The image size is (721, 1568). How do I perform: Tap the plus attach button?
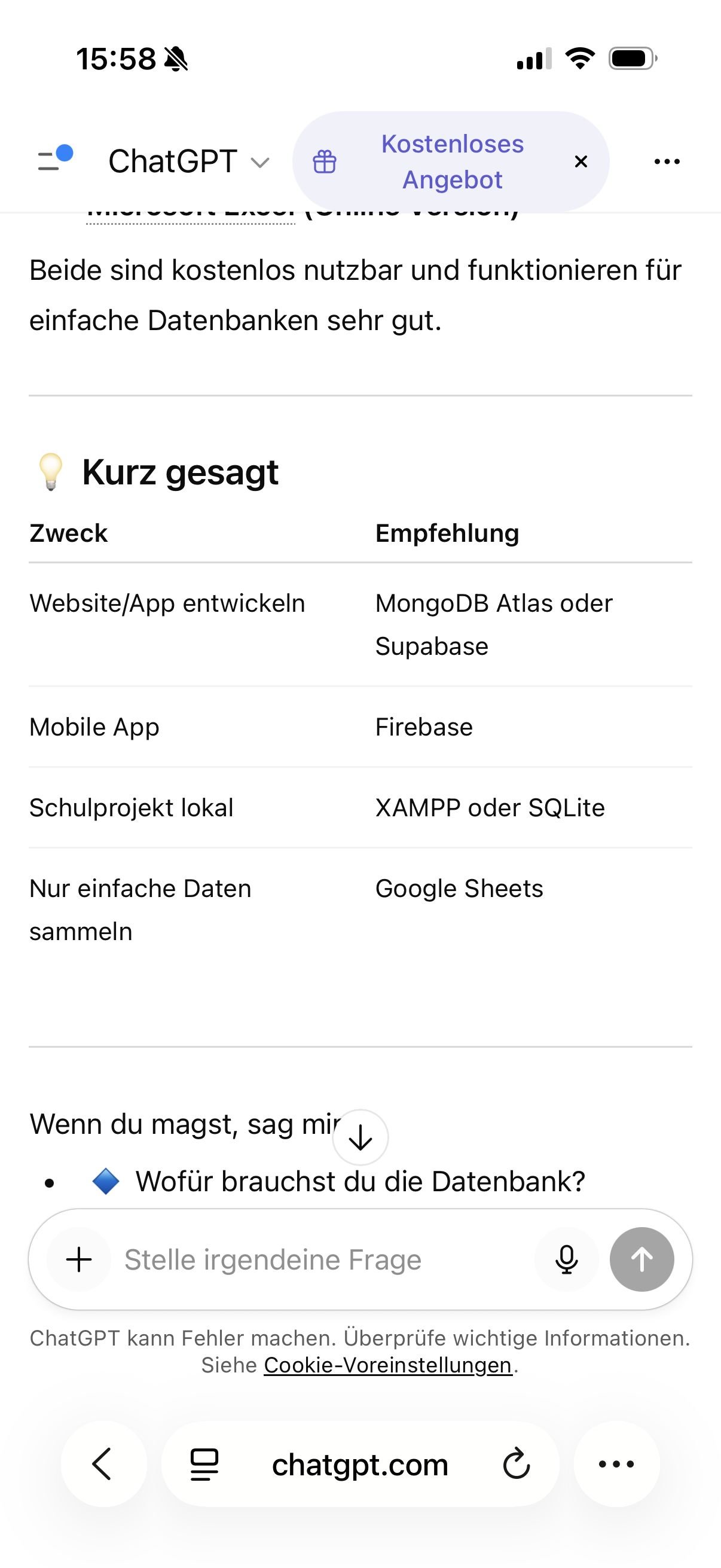[x=79, y=1259]
